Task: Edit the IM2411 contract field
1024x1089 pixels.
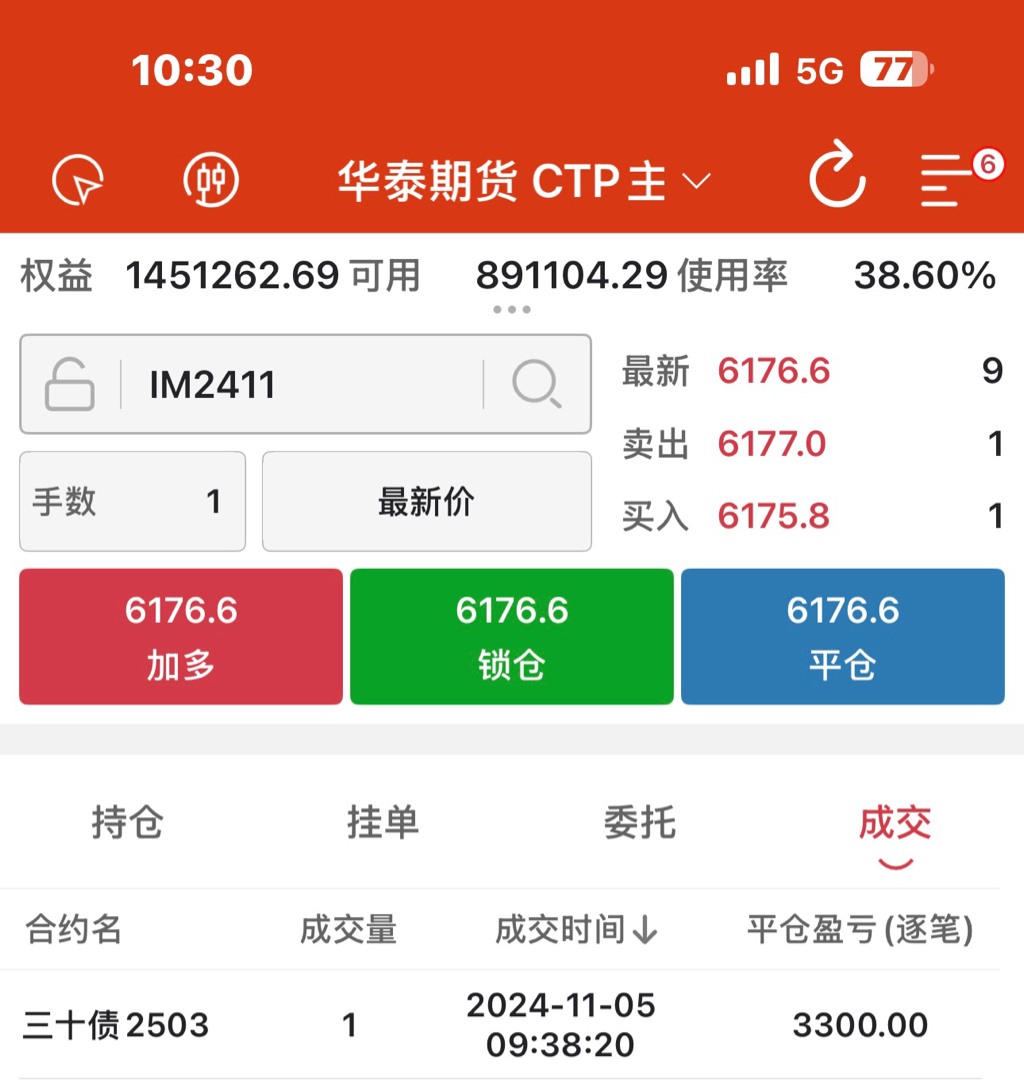Action: click(300, 385)
